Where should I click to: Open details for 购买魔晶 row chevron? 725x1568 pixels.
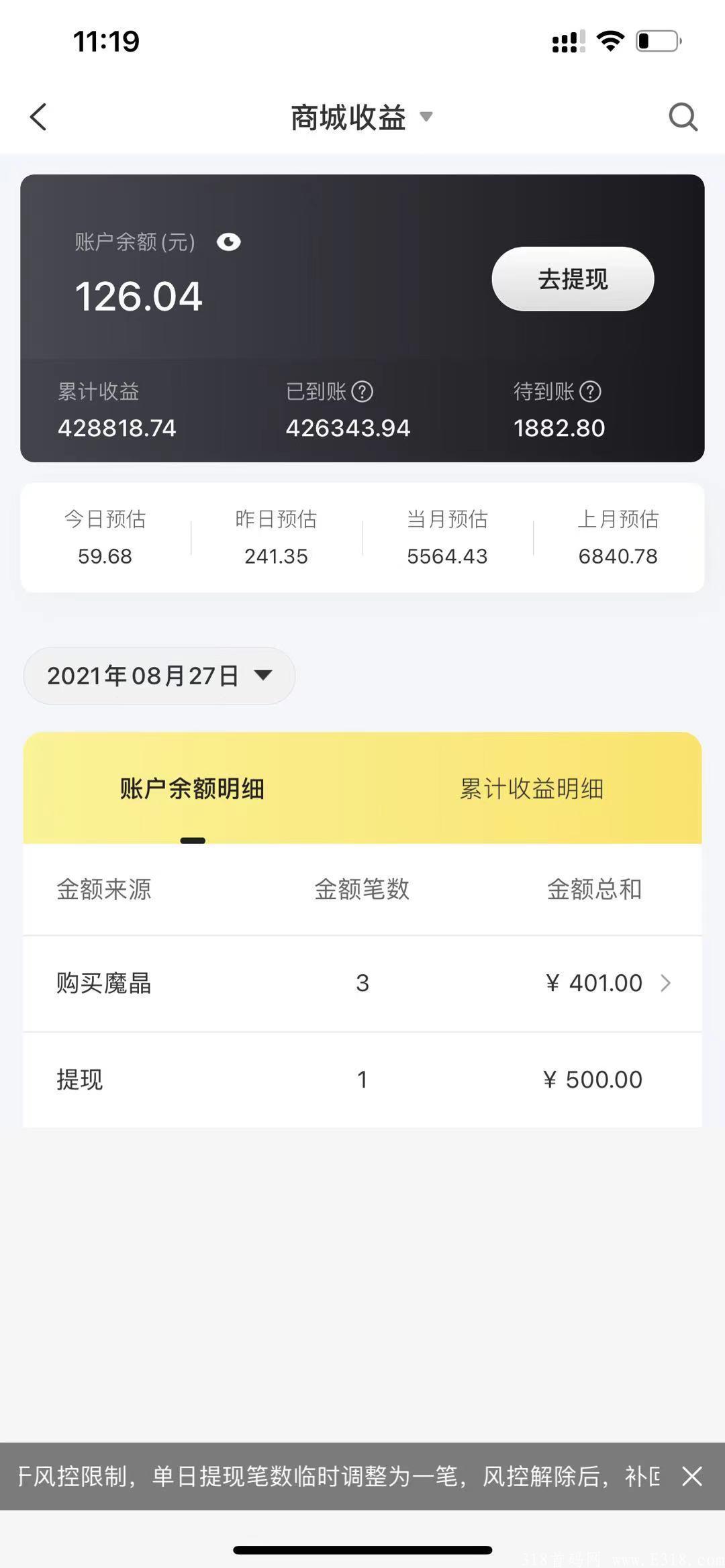(666, 983)
